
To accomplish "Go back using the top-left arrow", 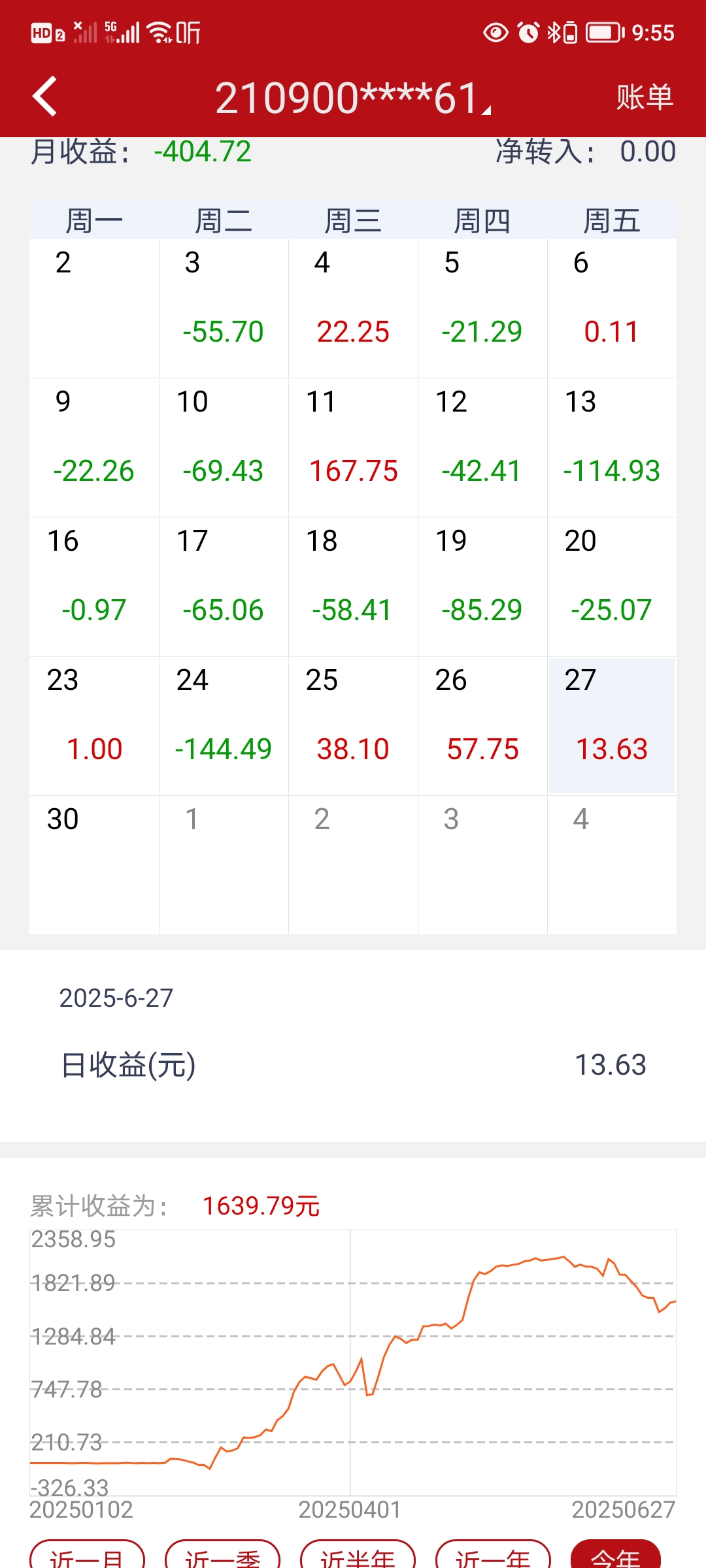I will click(x=44, y=97).
